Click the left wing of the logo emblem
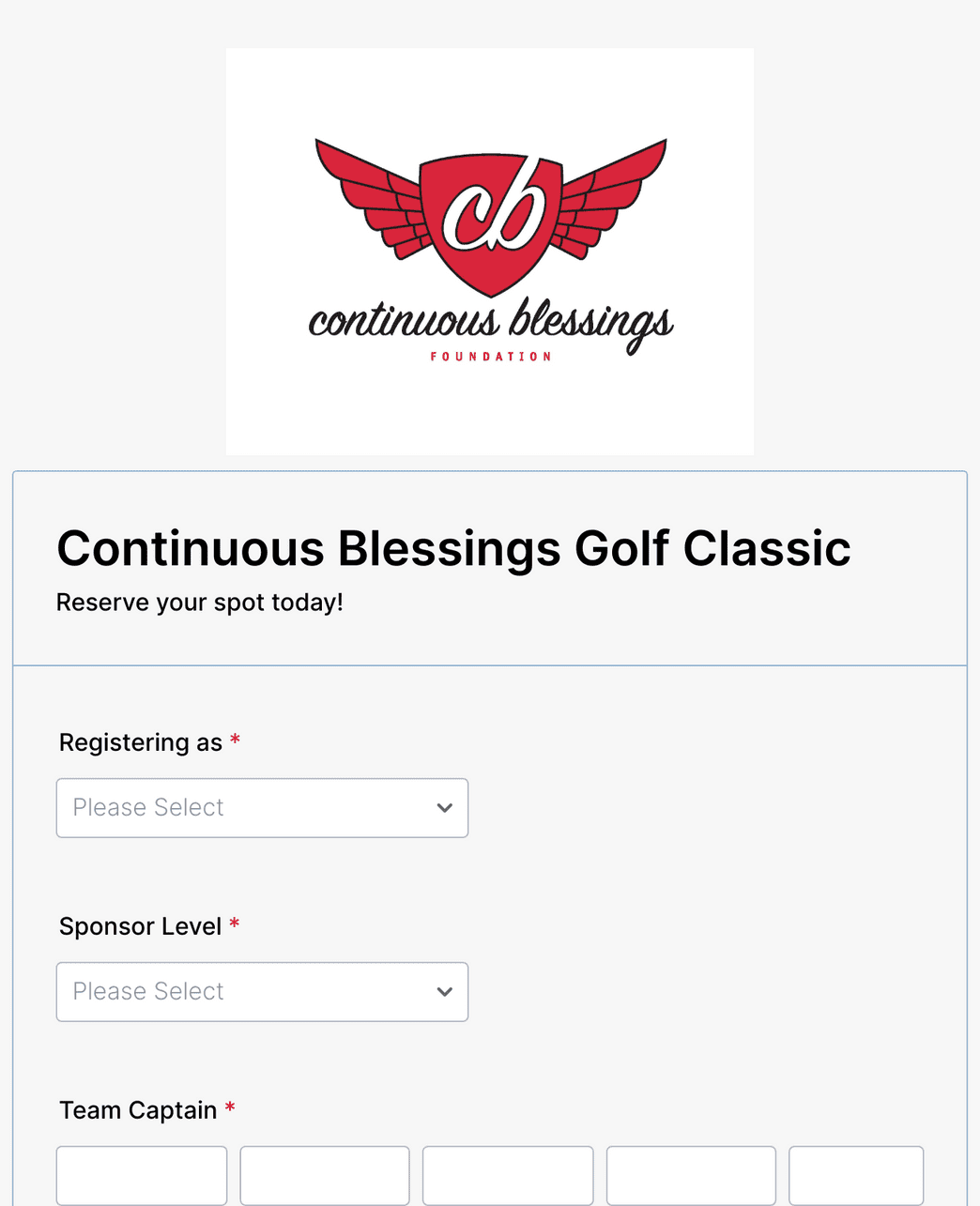 pyautogui.click(x=366, y=202)
